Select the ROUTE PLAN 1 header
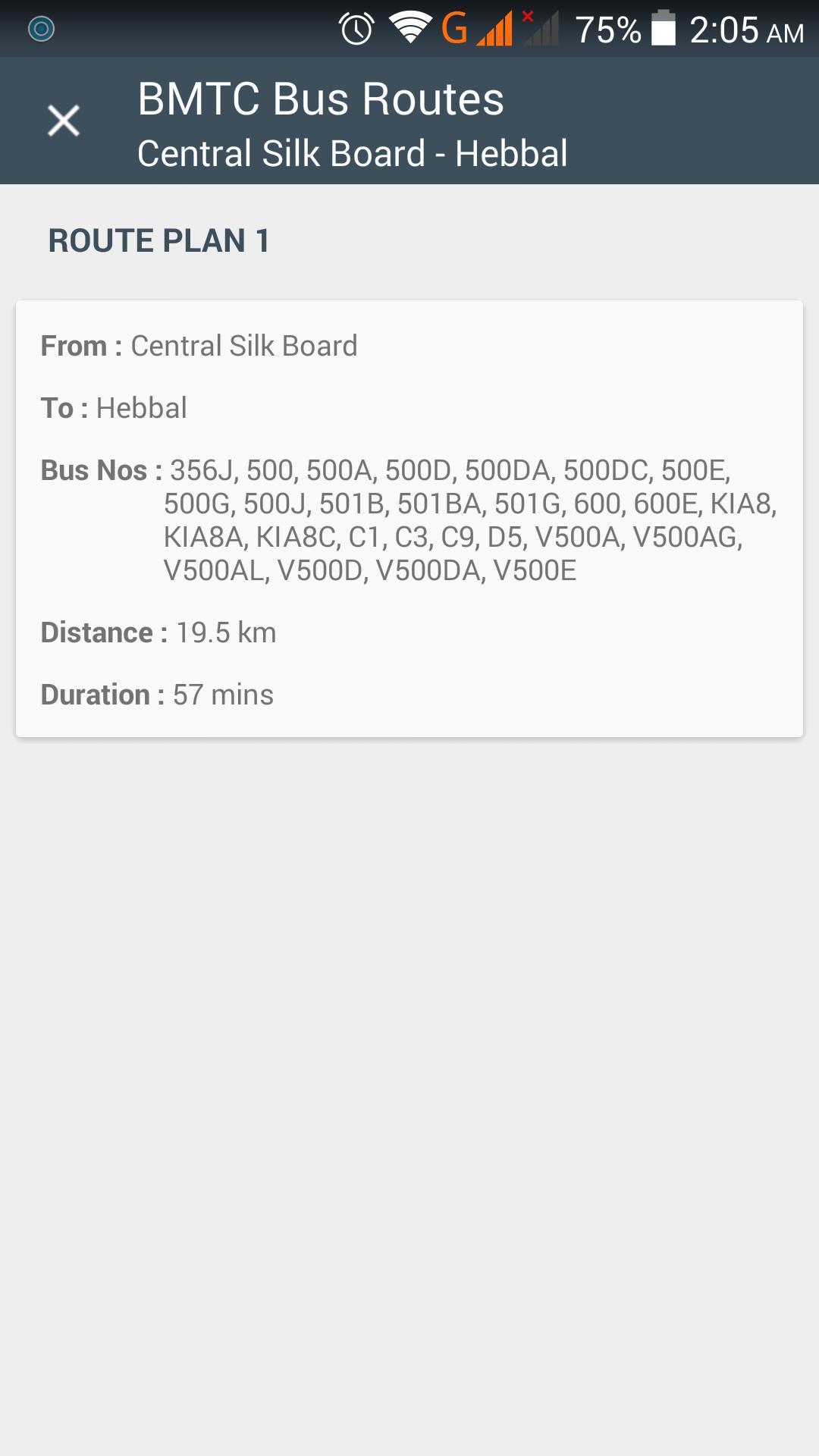The image size is (819, 1456). (159, 240)
